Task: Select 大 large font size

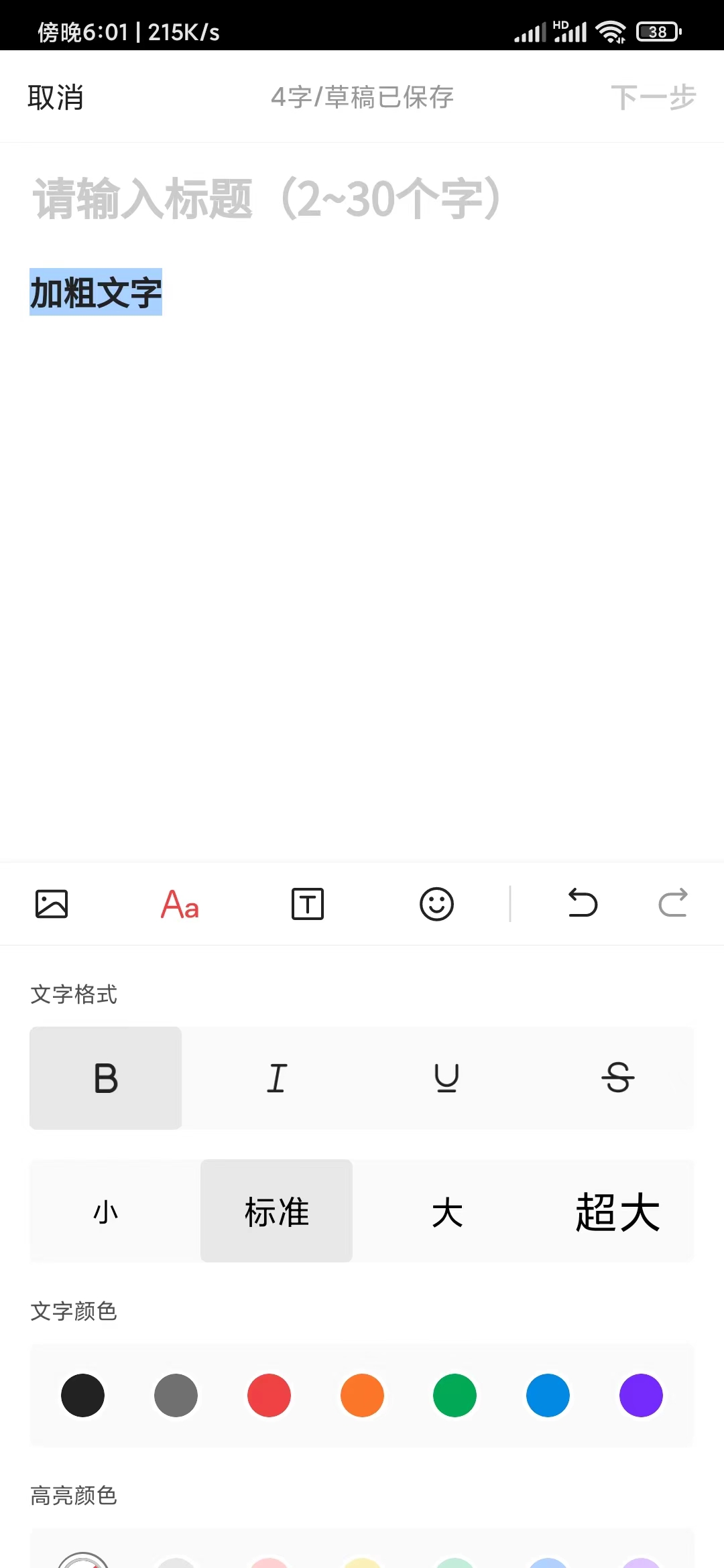Action: point(447,1210)
